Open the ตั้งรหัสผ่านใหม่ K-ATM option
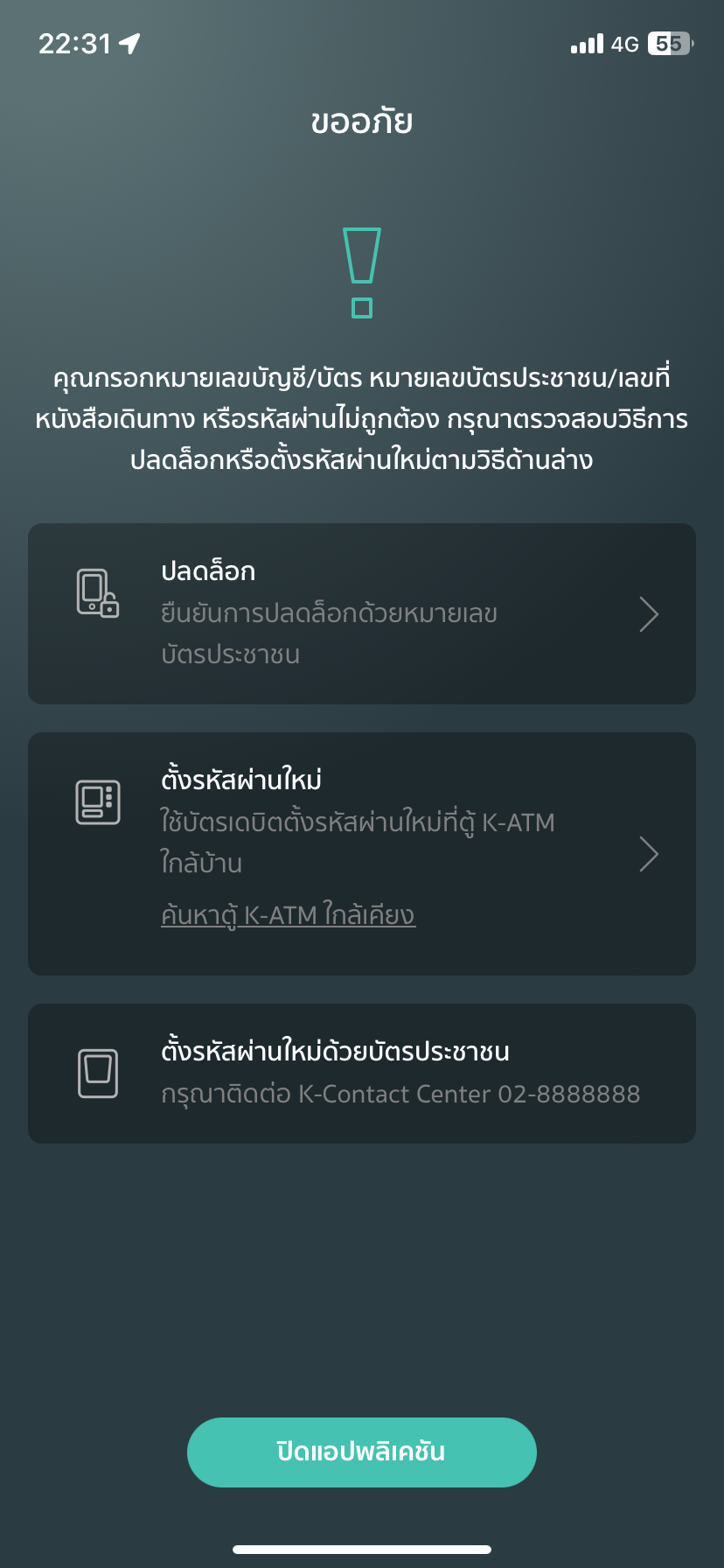The height and width of the screenshot is (1568, 724). (x=362, y=853)
